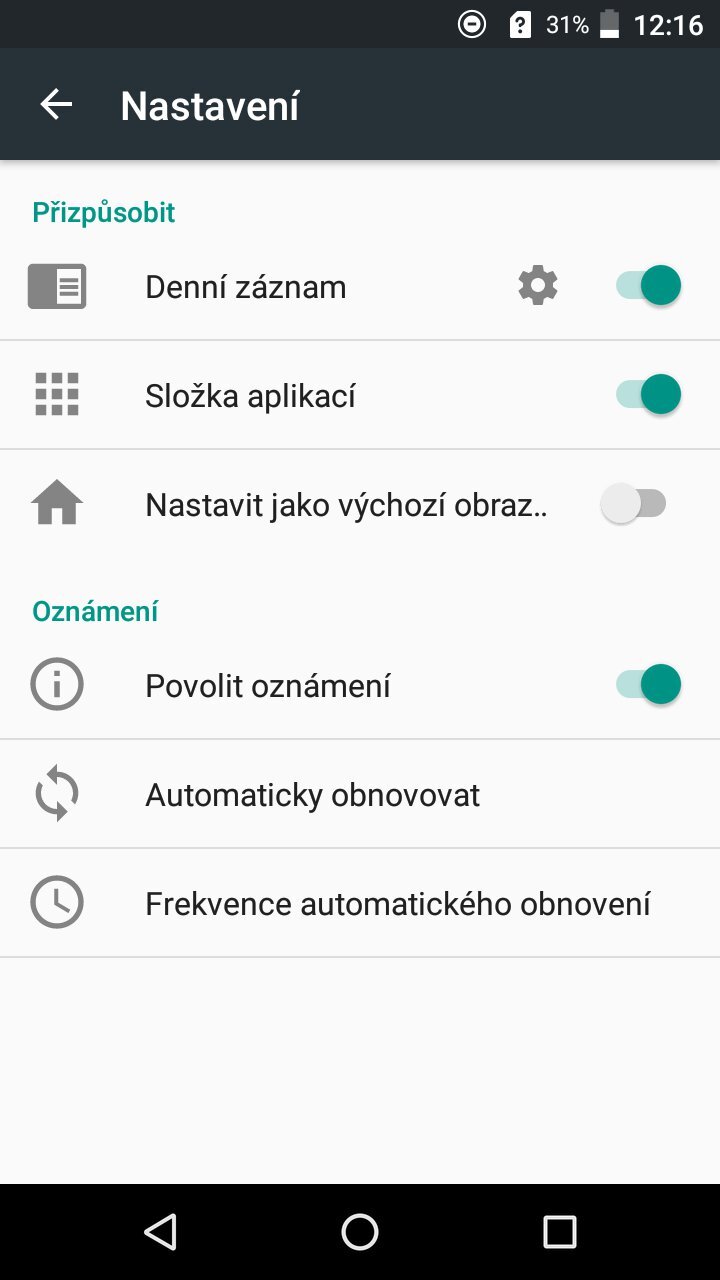Click the Přizpůsobit section header
The height and width of the screenshot is (1280, 720).
pyautogui.click(x=103, y=211)
